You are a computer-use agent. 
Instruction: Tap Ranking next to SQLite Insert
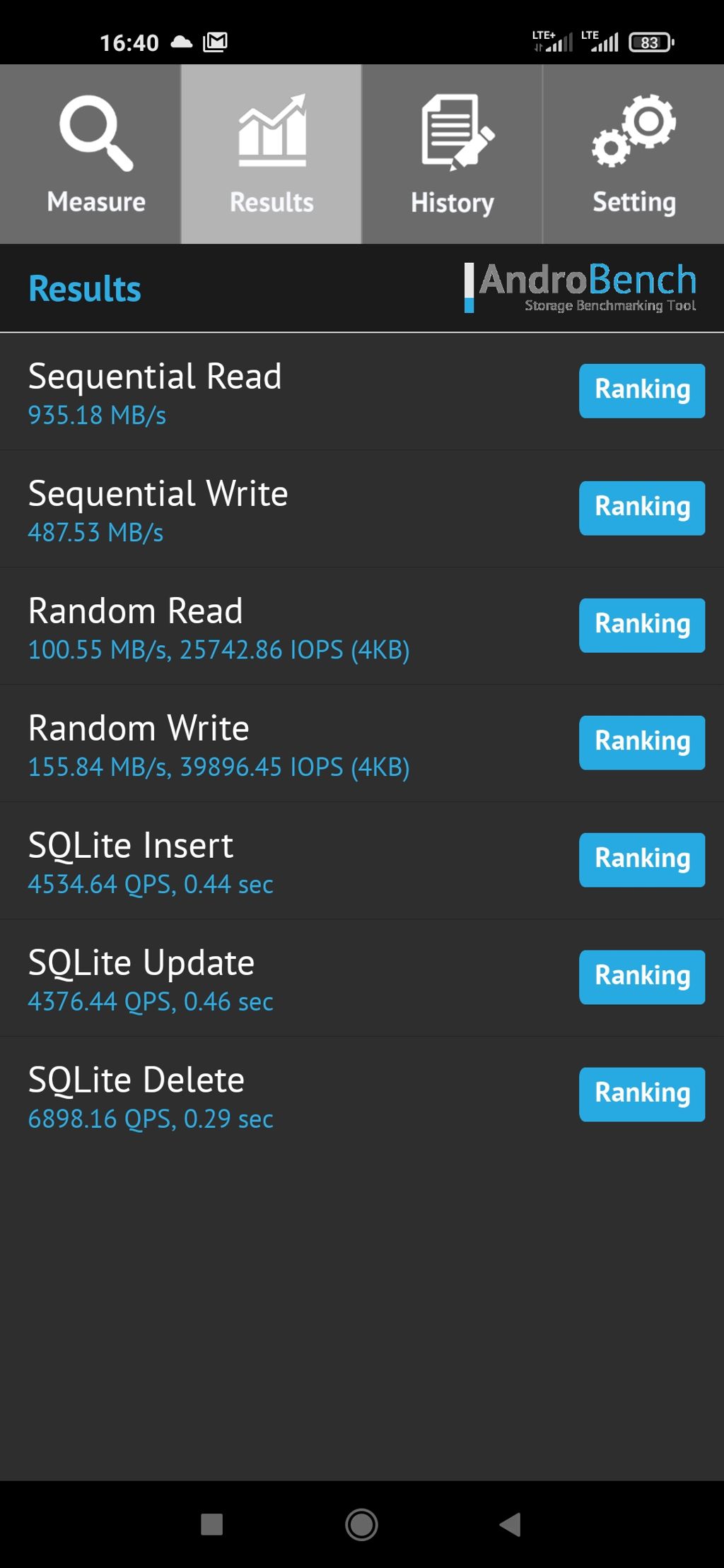(642, 860)
